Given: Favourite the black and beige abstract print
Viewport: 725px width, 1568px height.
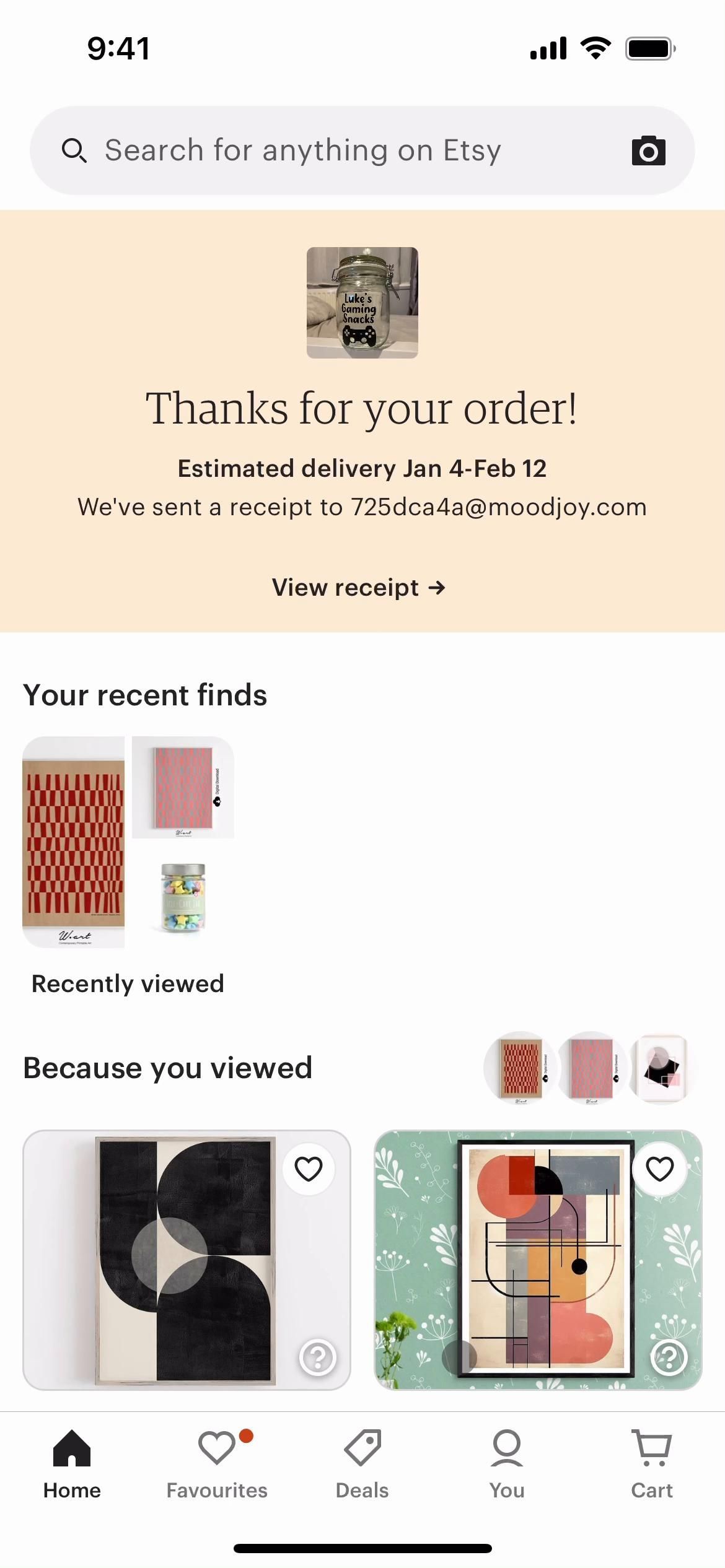Looking at the screenshot, I should coord(308,1169).
